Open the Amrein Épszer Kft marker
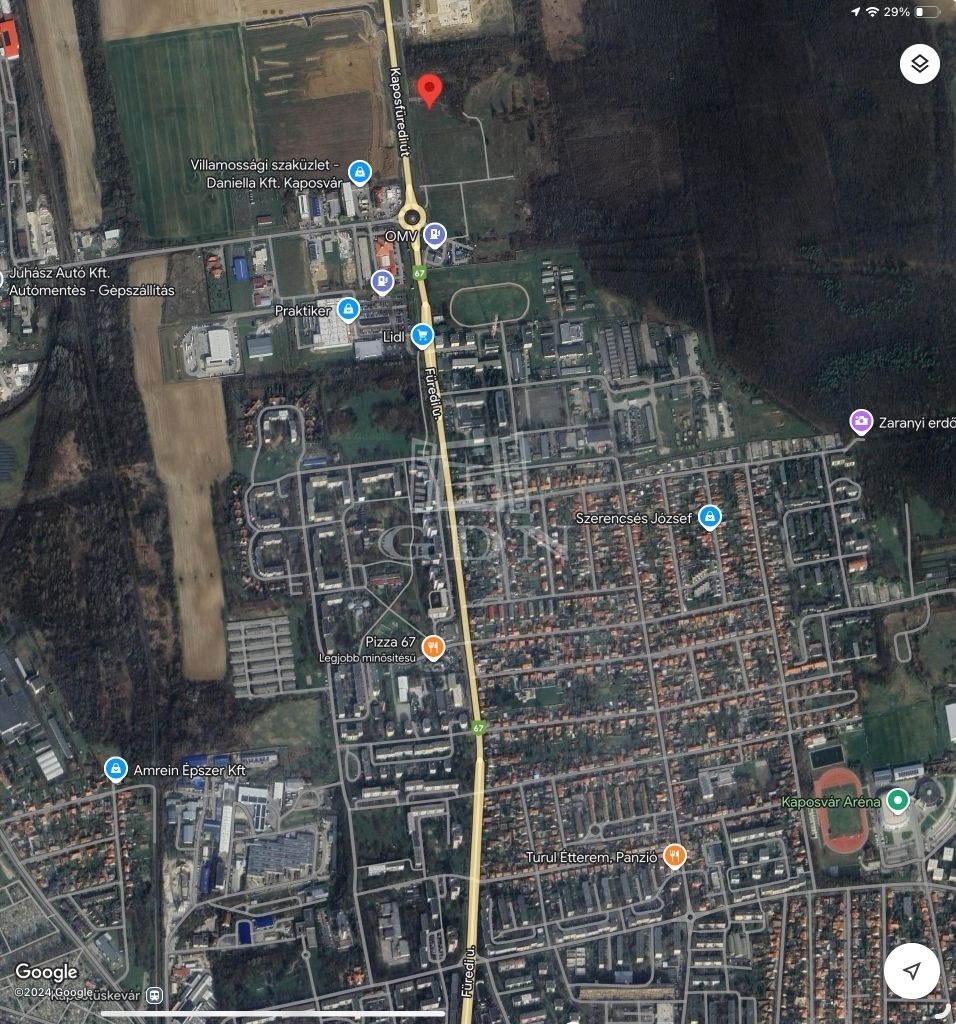The height and width of the screenshot is (1024, 956). pos(116,769)
